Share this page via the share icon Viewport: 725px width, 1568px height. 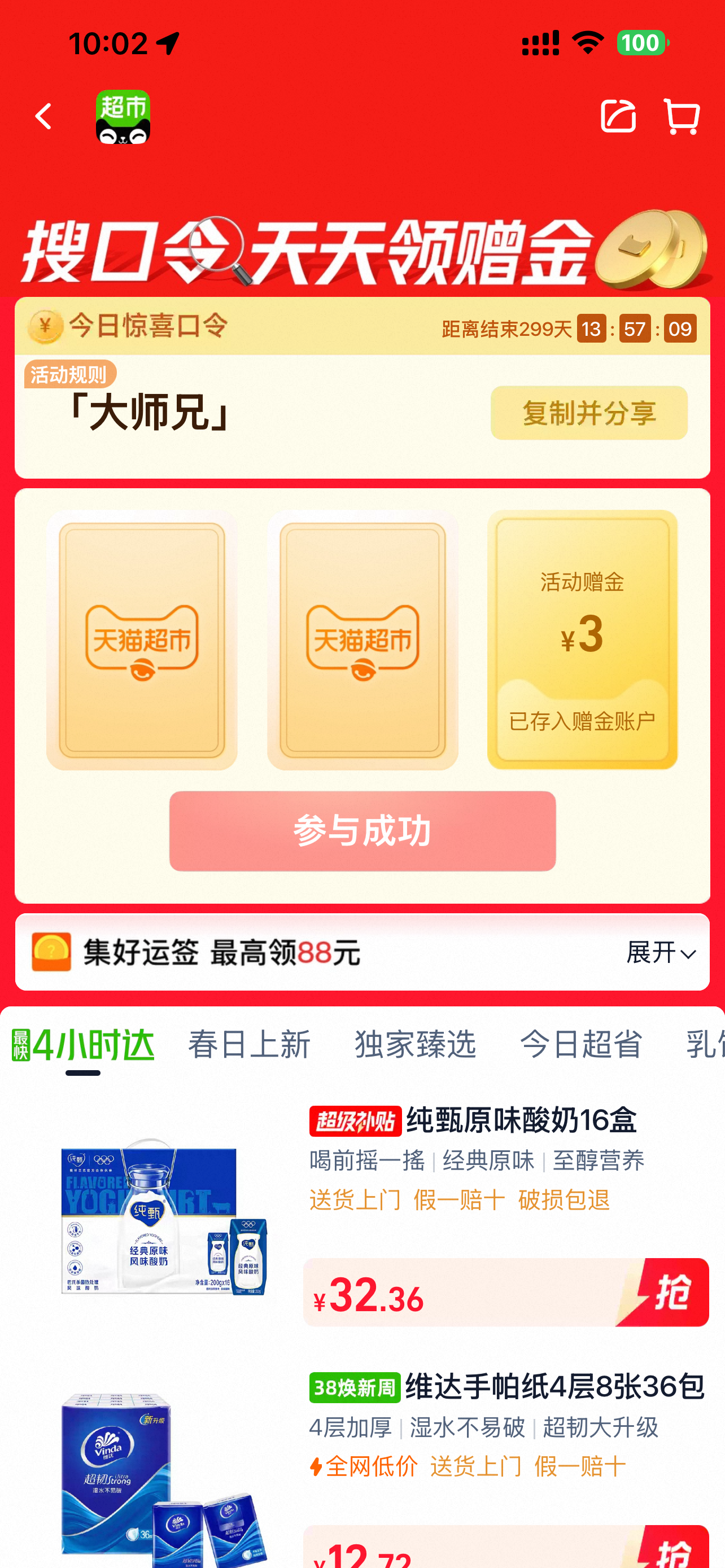617,116
